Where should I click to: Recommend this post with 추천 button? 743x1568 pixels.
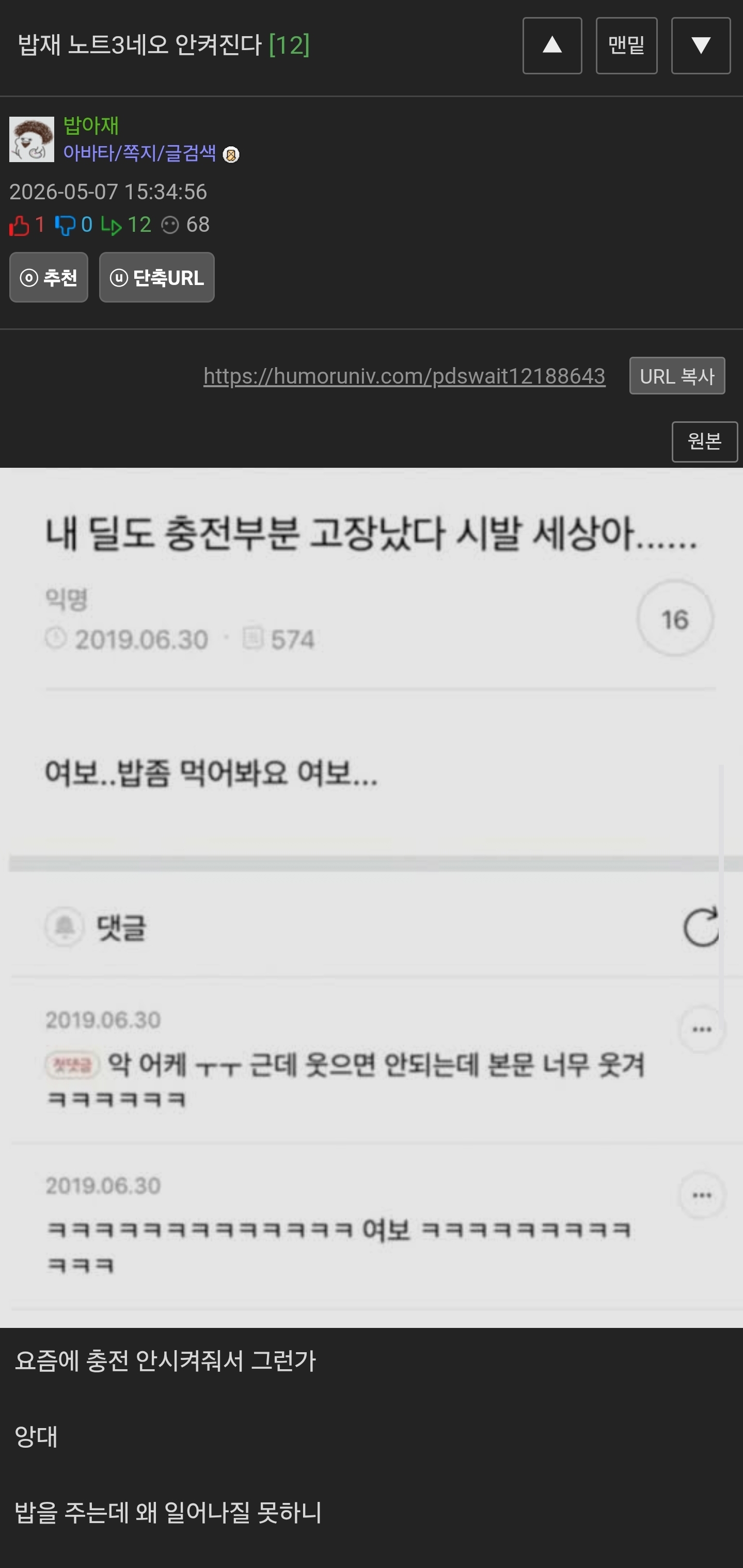coord(49,278)
